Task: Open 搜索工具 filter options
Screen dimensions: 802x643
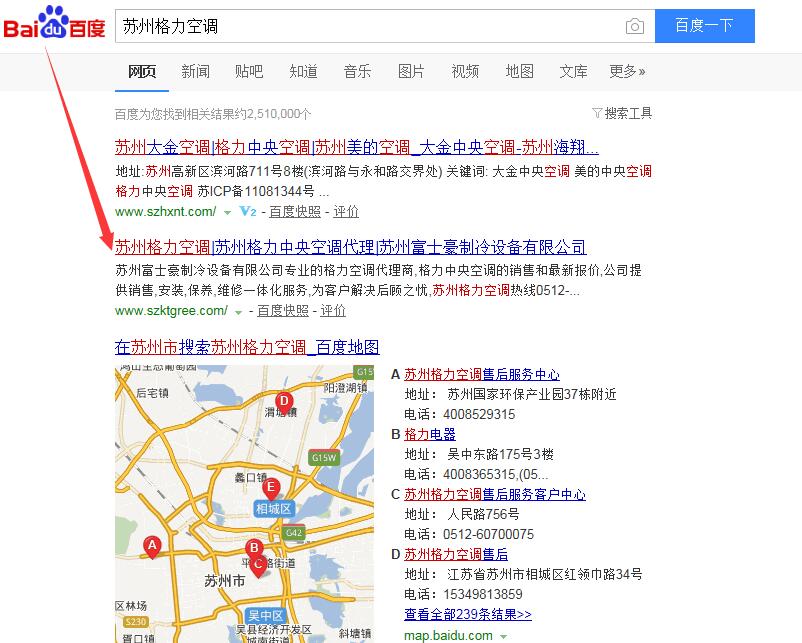Action: 622,113
